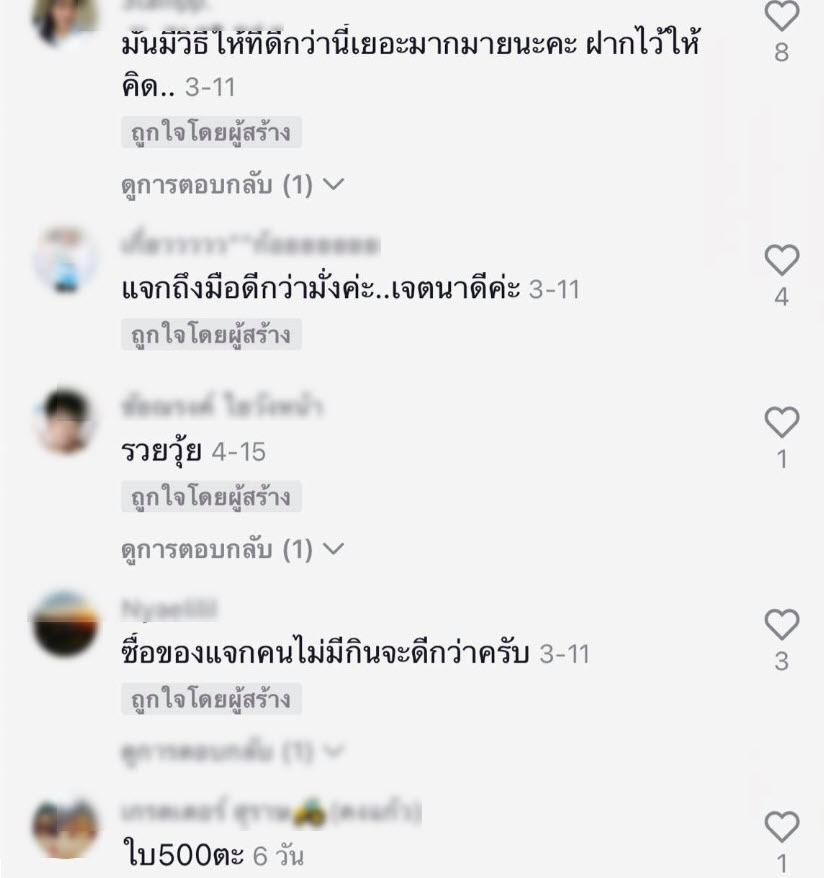
Task: Like the 'รวยวุ้ย' comment
Action: pos(781,422)
